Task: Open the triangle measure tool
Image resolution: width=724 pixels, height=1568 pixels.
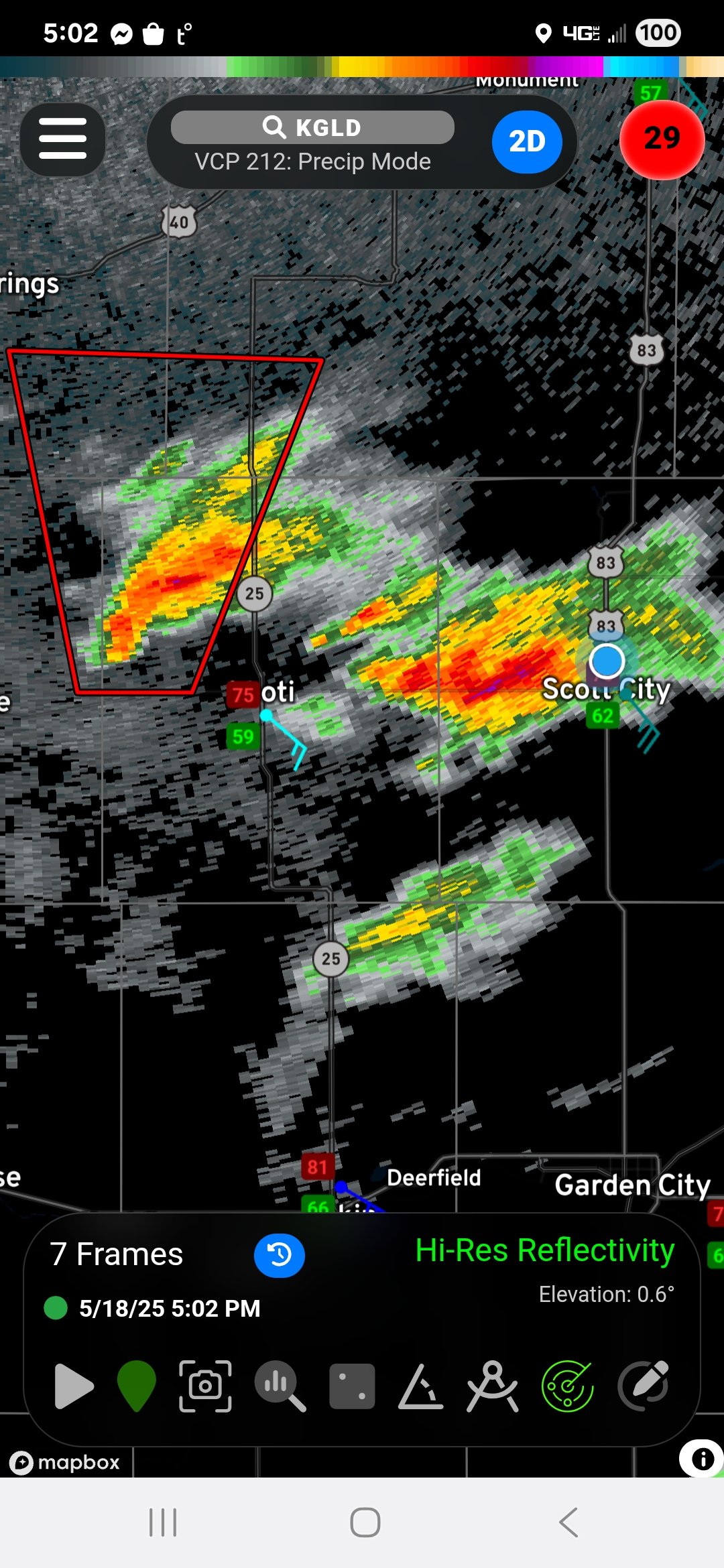Action: [x=420, y=1386]
